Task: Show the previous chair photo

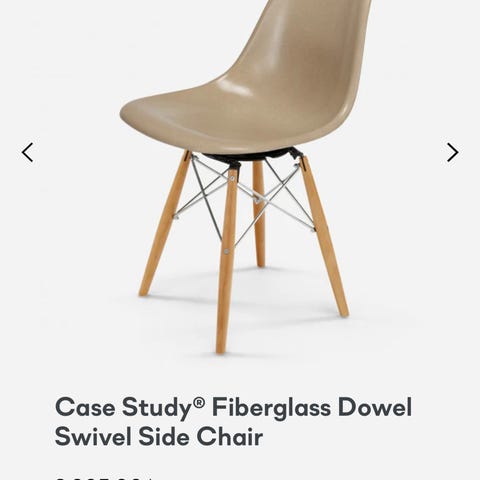Action: (x=28, y=152)
